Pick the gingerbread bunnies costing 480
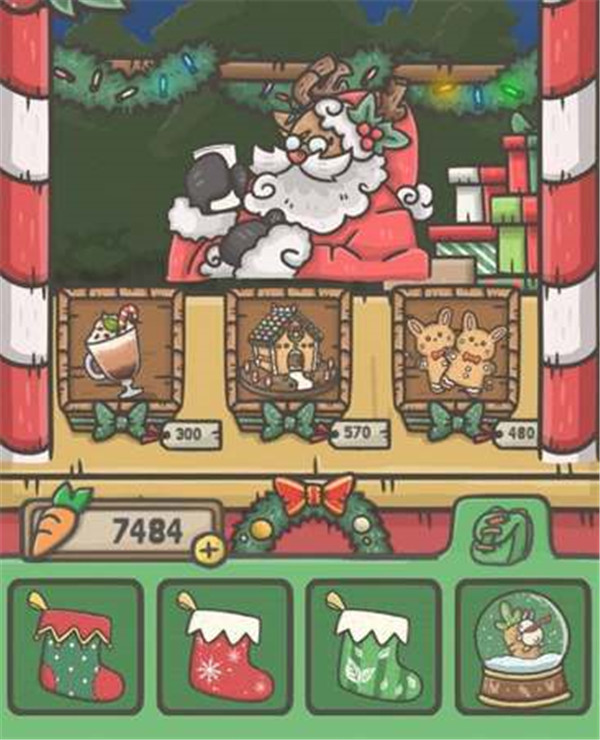Screen dimensions: 600x740 click(x=456, y=355)
